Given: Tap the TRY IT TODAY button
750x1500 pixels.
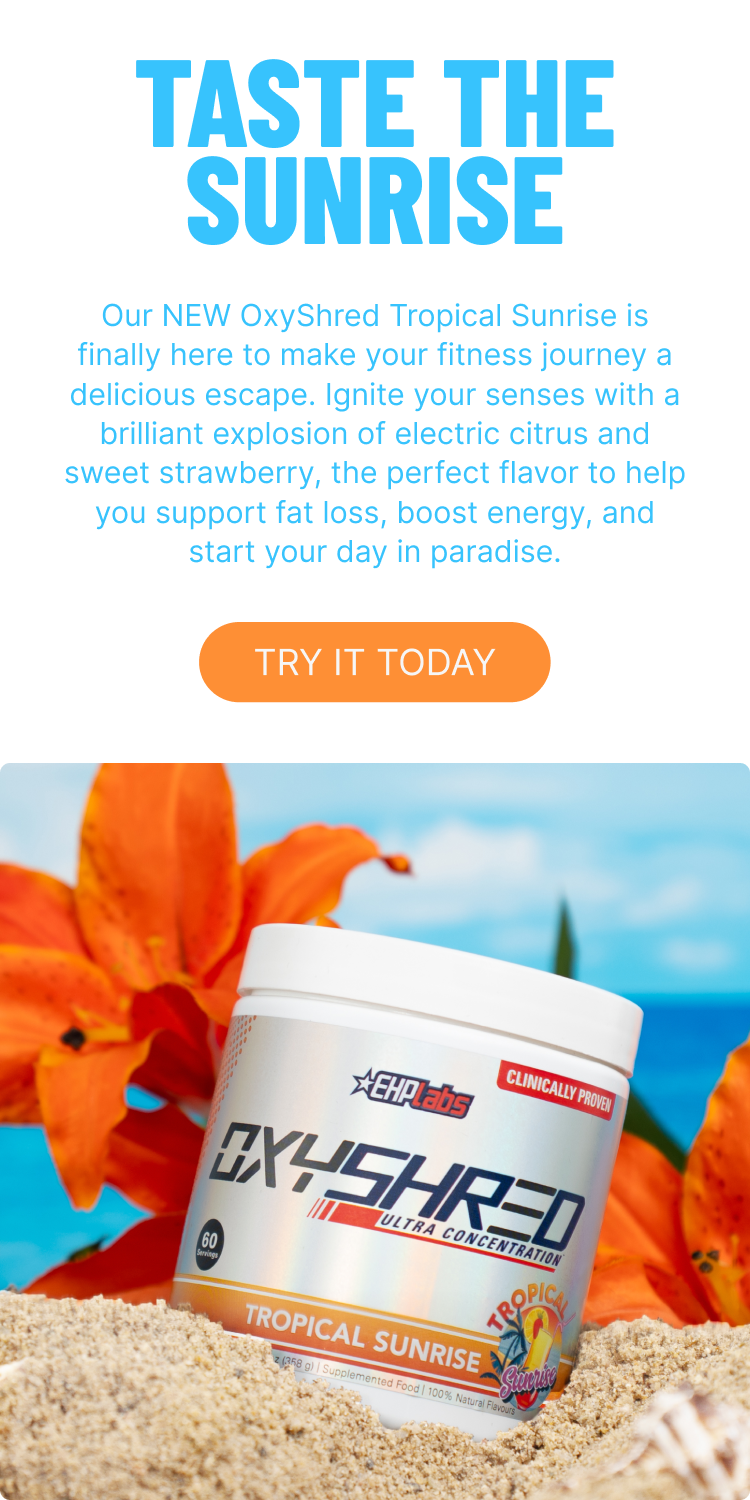Looking at the screenshot, I should 375,662.
